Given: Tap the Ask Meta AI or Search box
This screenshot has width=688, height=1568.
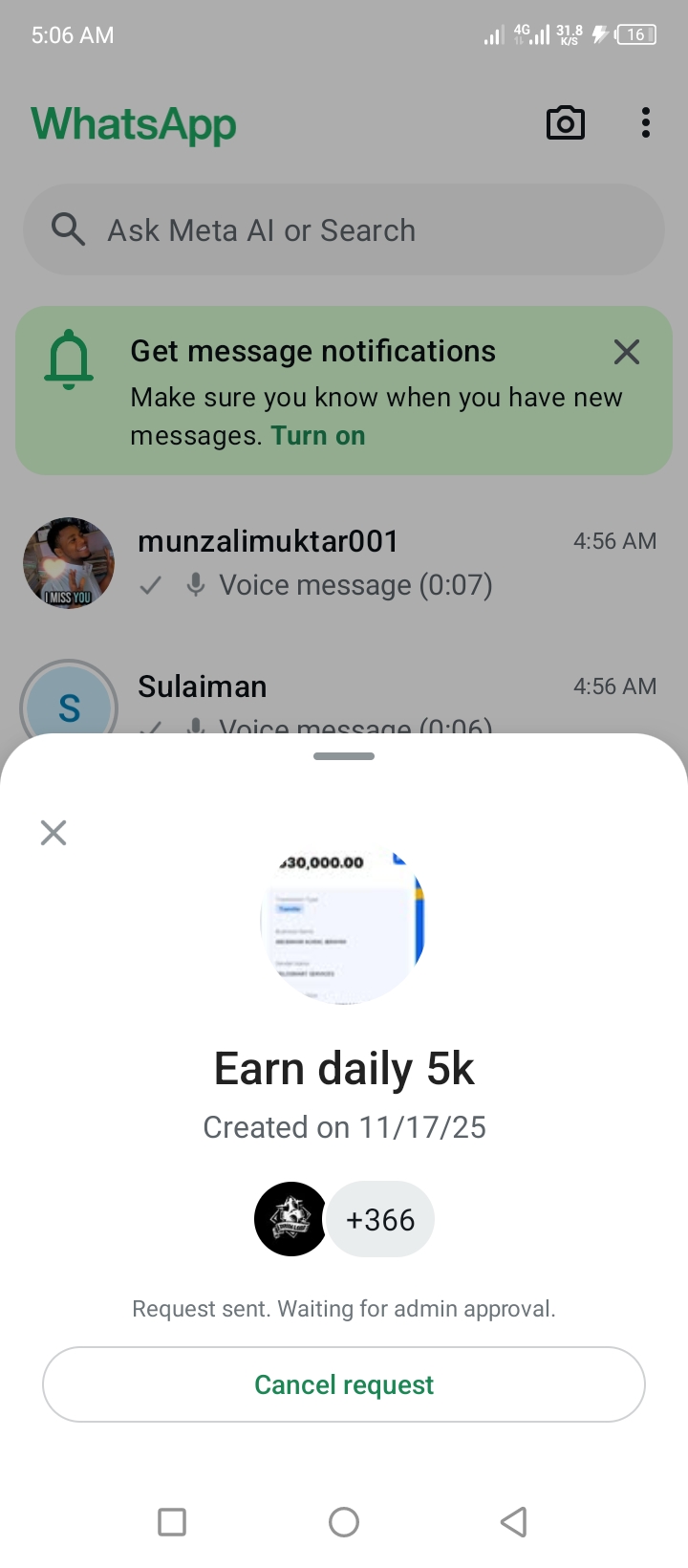Looking at the screenshot, I should coord(344,230).
